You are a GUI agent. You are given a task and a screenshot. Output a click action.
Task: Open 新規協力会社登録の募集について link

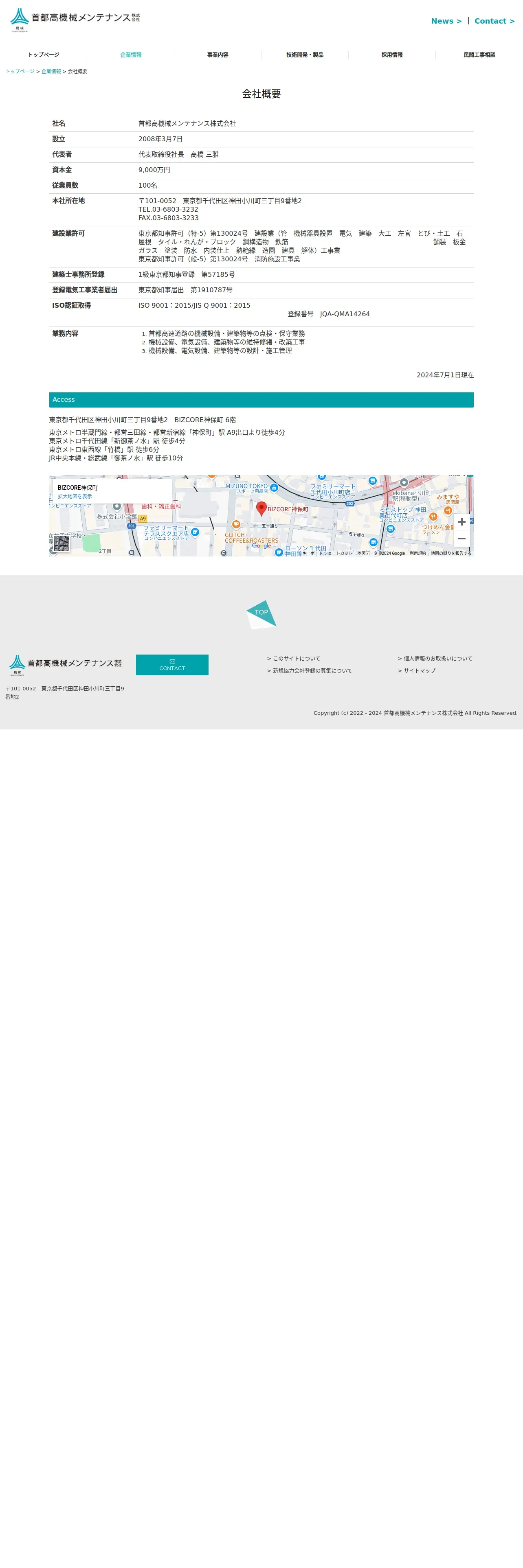pyautogui.click(x=309, y=671)
